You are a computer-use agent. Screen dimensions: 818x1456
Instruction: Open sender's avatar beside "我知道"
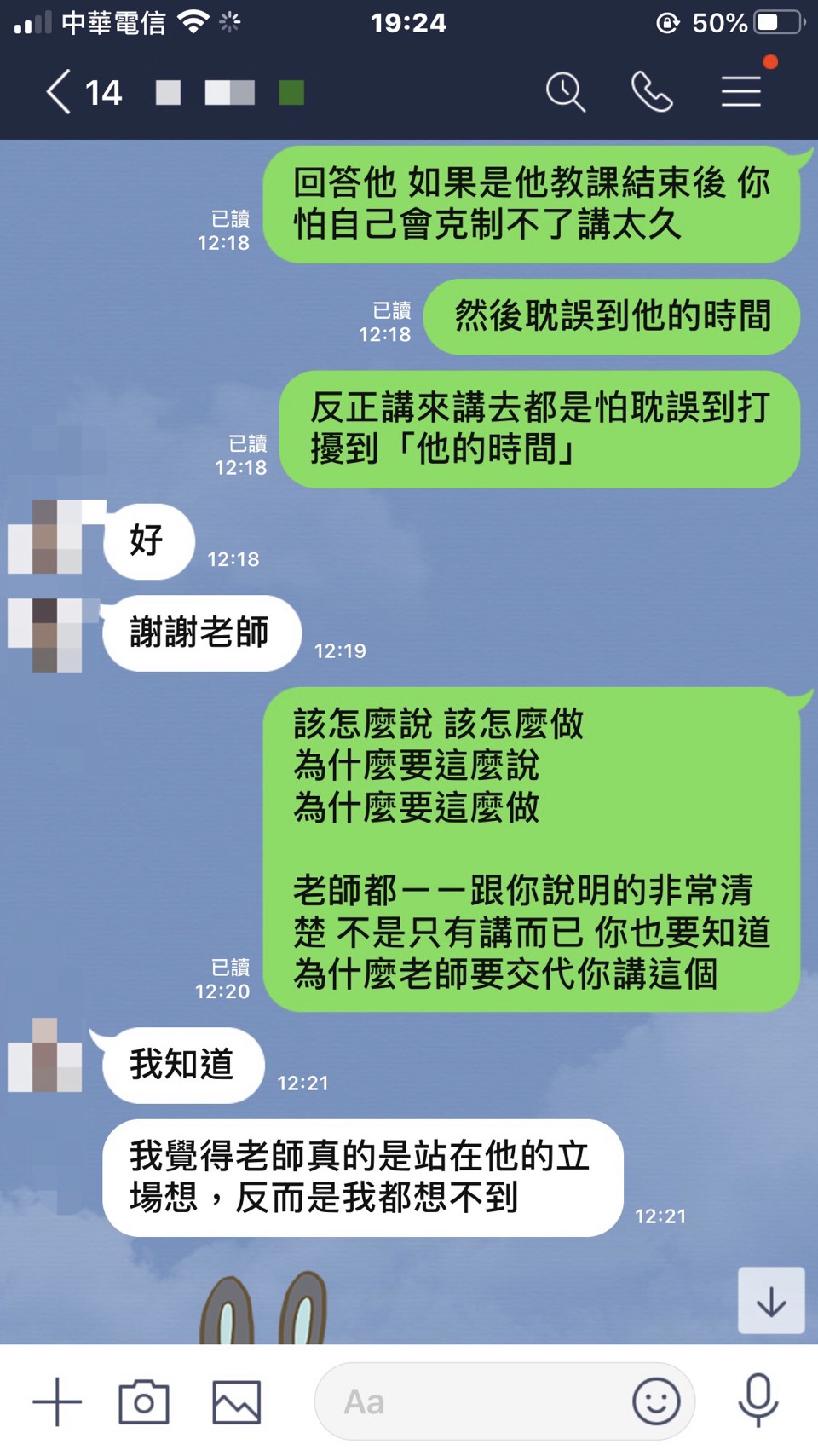[x=46, y=1055]
